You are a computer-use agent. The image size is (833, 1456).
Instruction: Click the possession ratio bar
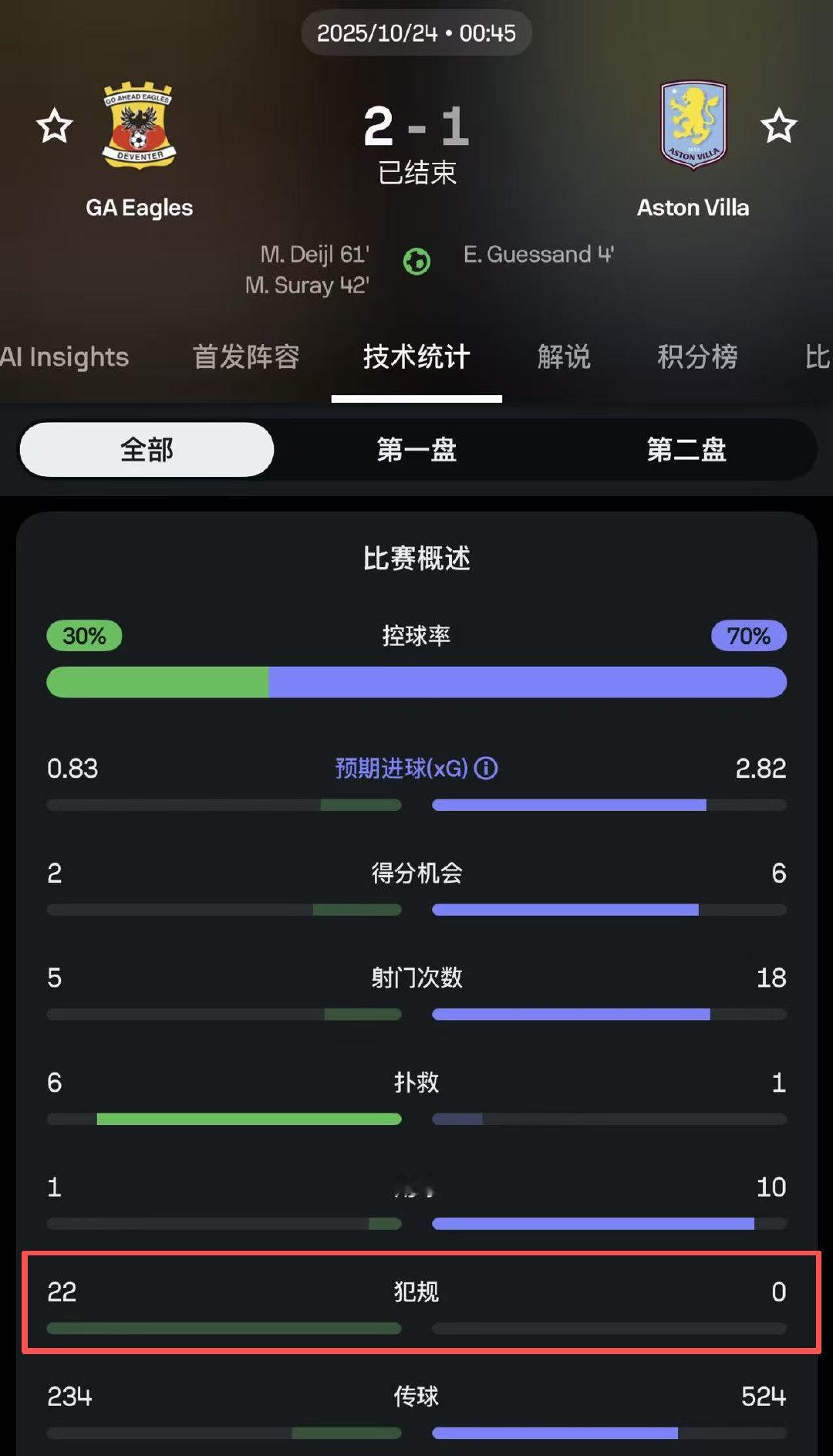point(416,682)
